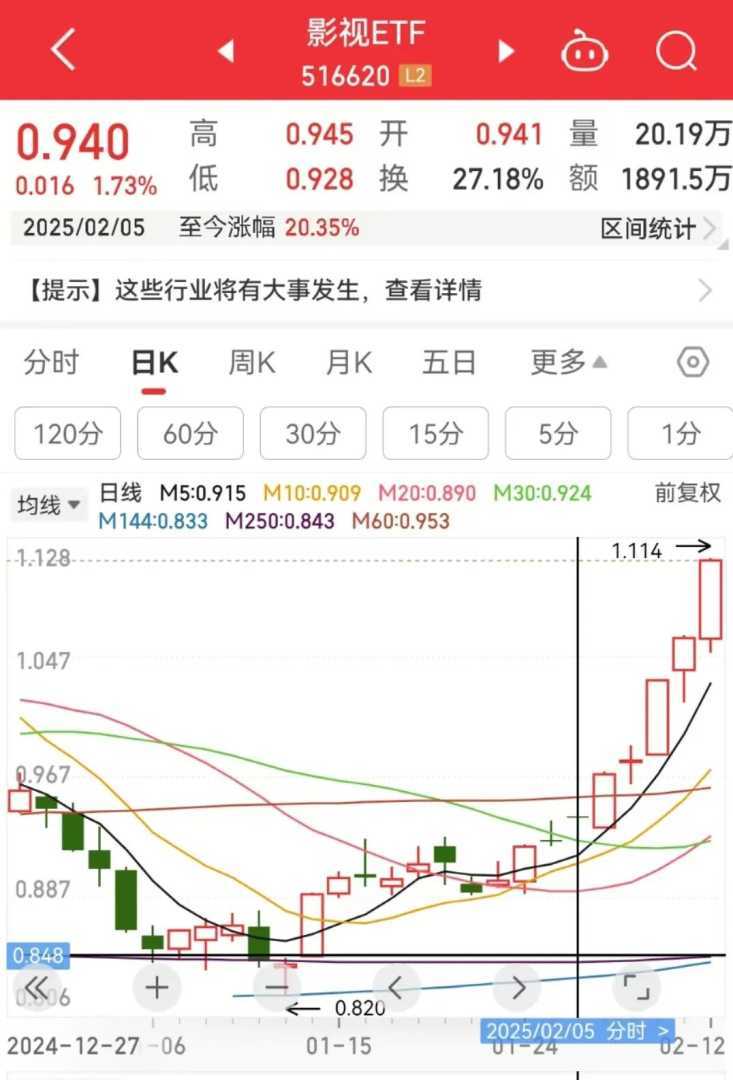
Task: Open the search magnifier
Action: [x=677, y=50]
